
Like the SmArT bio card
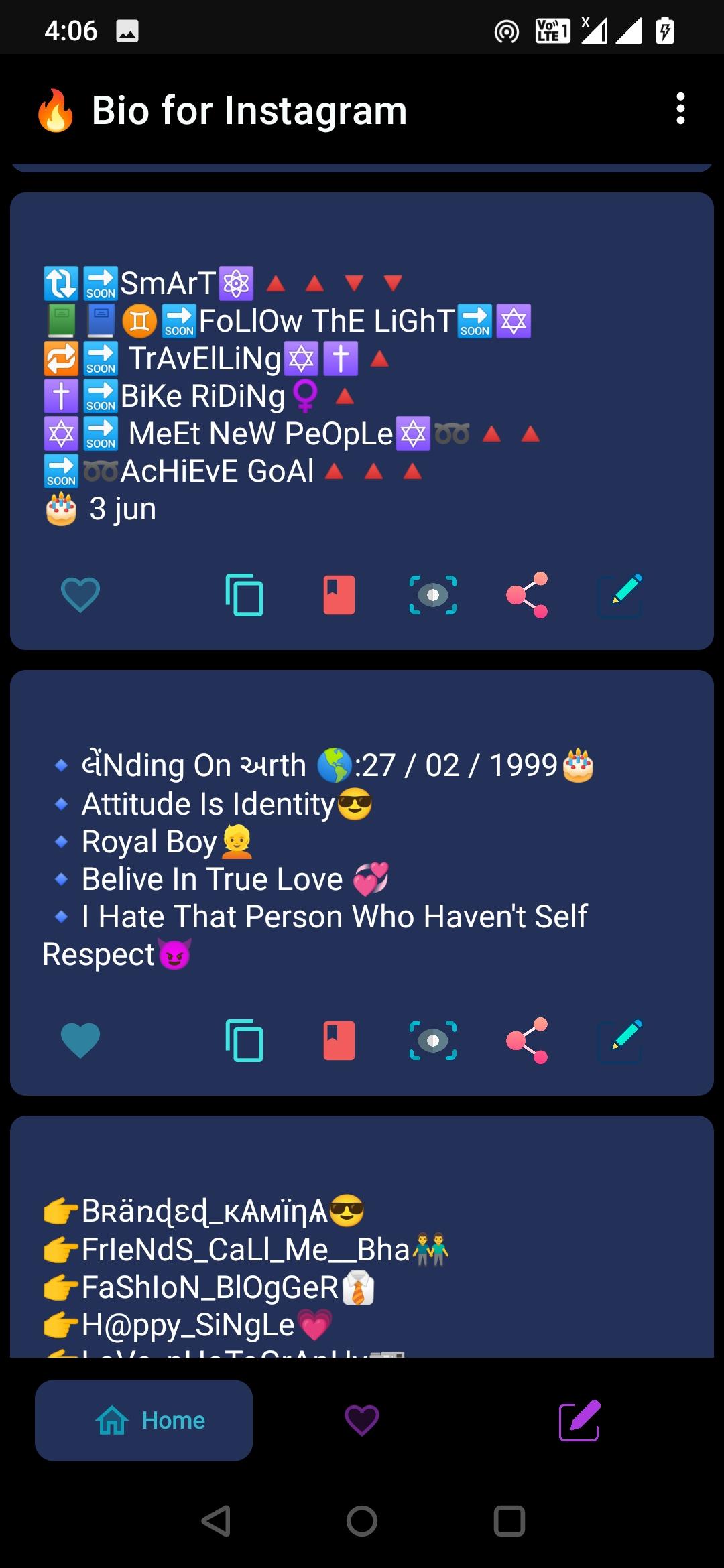pos(80,594)
